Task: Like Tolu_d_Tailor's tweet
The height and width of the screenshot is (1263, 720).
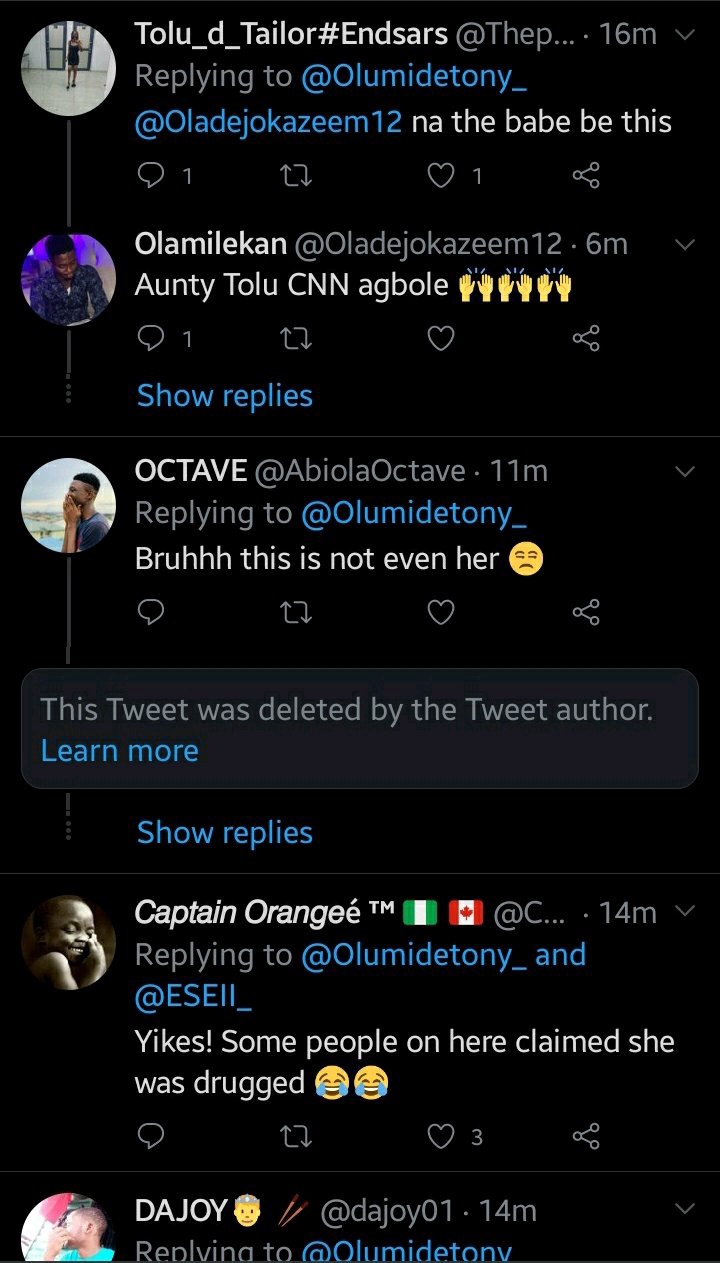Action: 441,176
